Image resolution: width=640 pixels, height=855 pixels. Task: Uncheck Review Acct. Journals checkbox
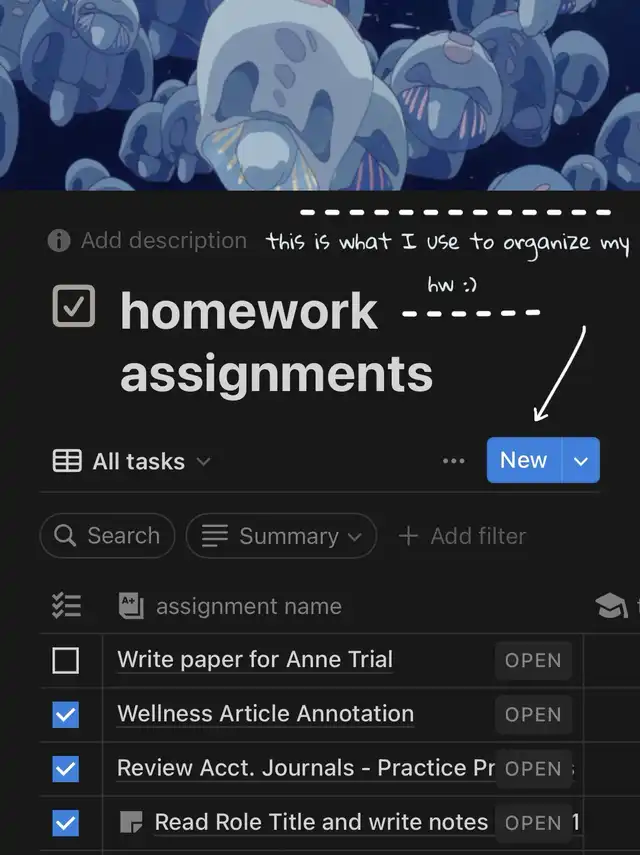point(66,769)
